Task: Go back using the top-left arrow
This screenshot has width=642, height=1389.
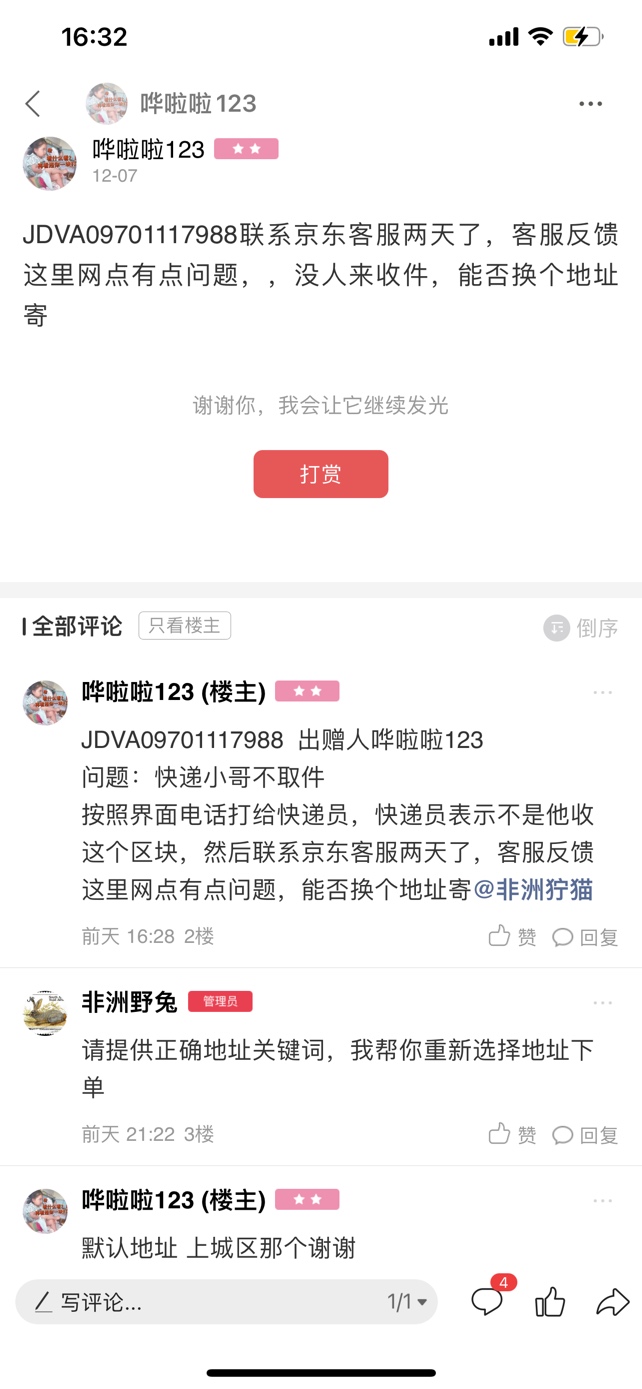Action: tap(33, 103)
